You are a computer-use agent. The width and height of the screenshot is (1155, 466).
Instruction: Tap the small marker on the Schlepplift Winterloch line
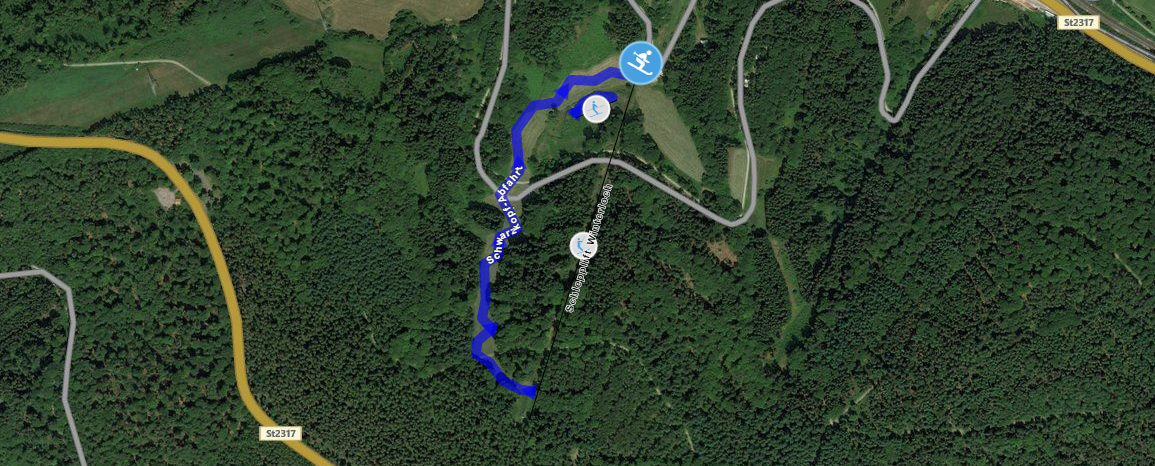(x=582, y=245)
